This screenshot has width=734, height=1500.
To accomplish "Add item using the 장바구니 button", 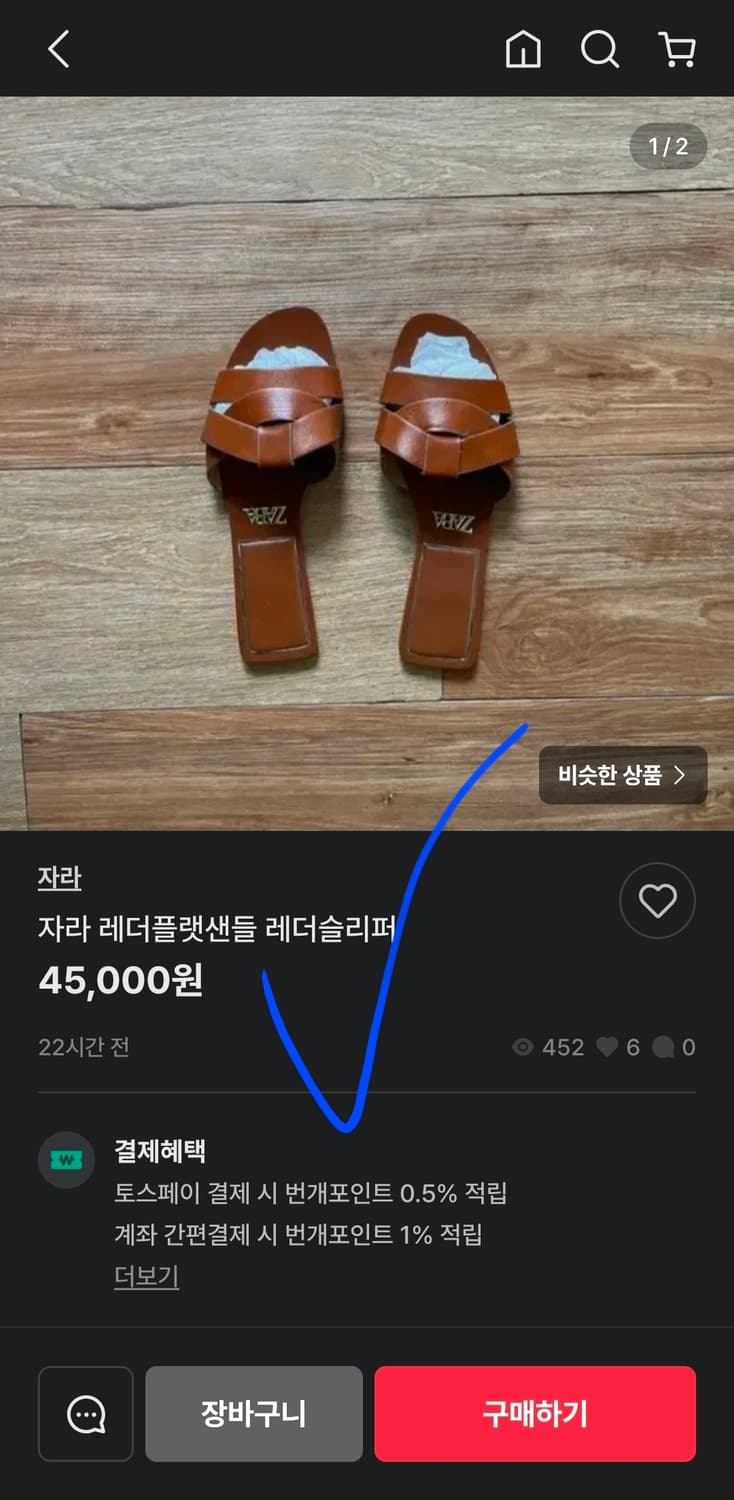I will pyautogui.click(x=253, y=1414).
